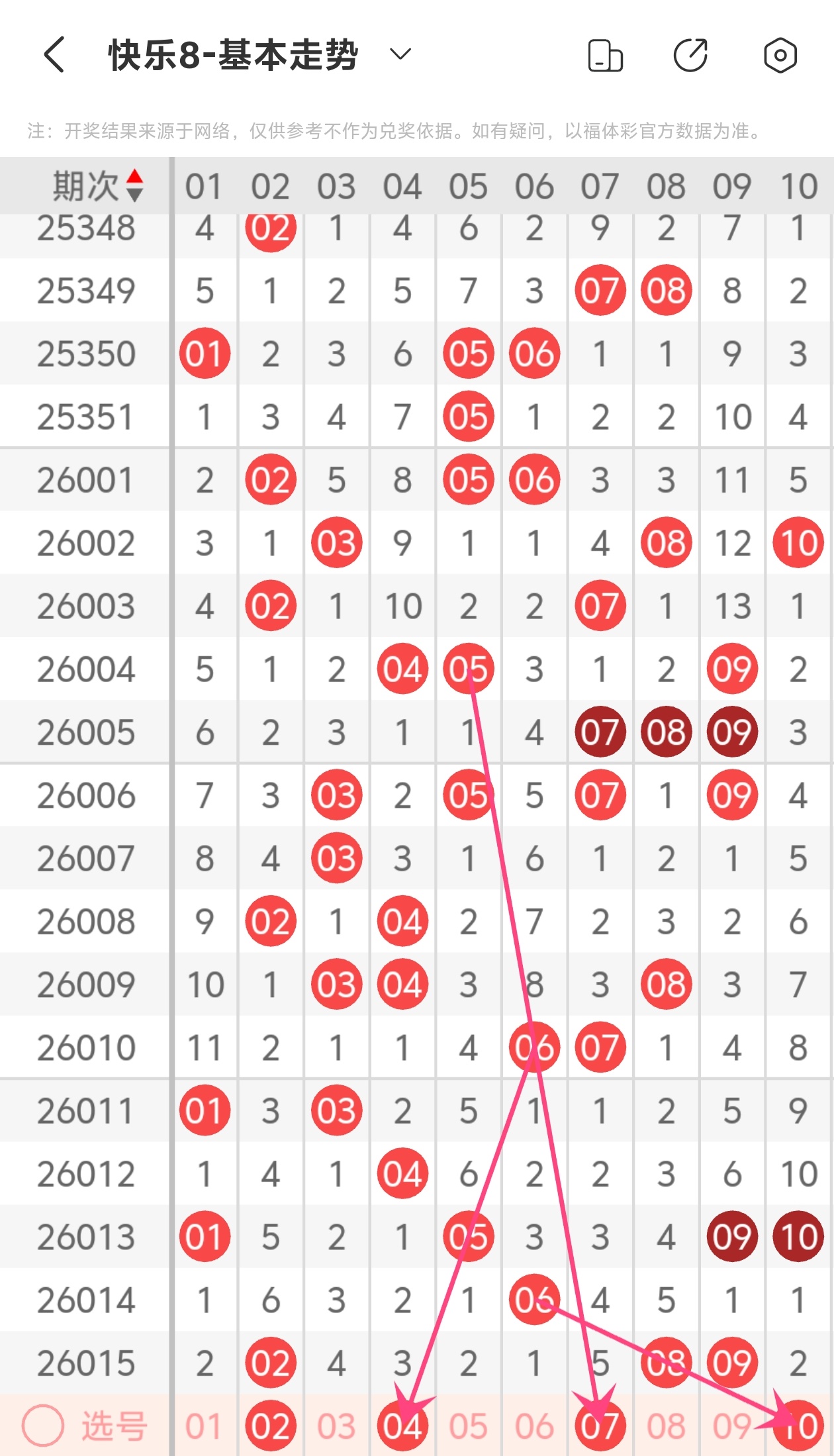The height and width of the screenshot is (1456, 834).
Task: Select number 01 in the 选号 row
Action: [204, 1426]
